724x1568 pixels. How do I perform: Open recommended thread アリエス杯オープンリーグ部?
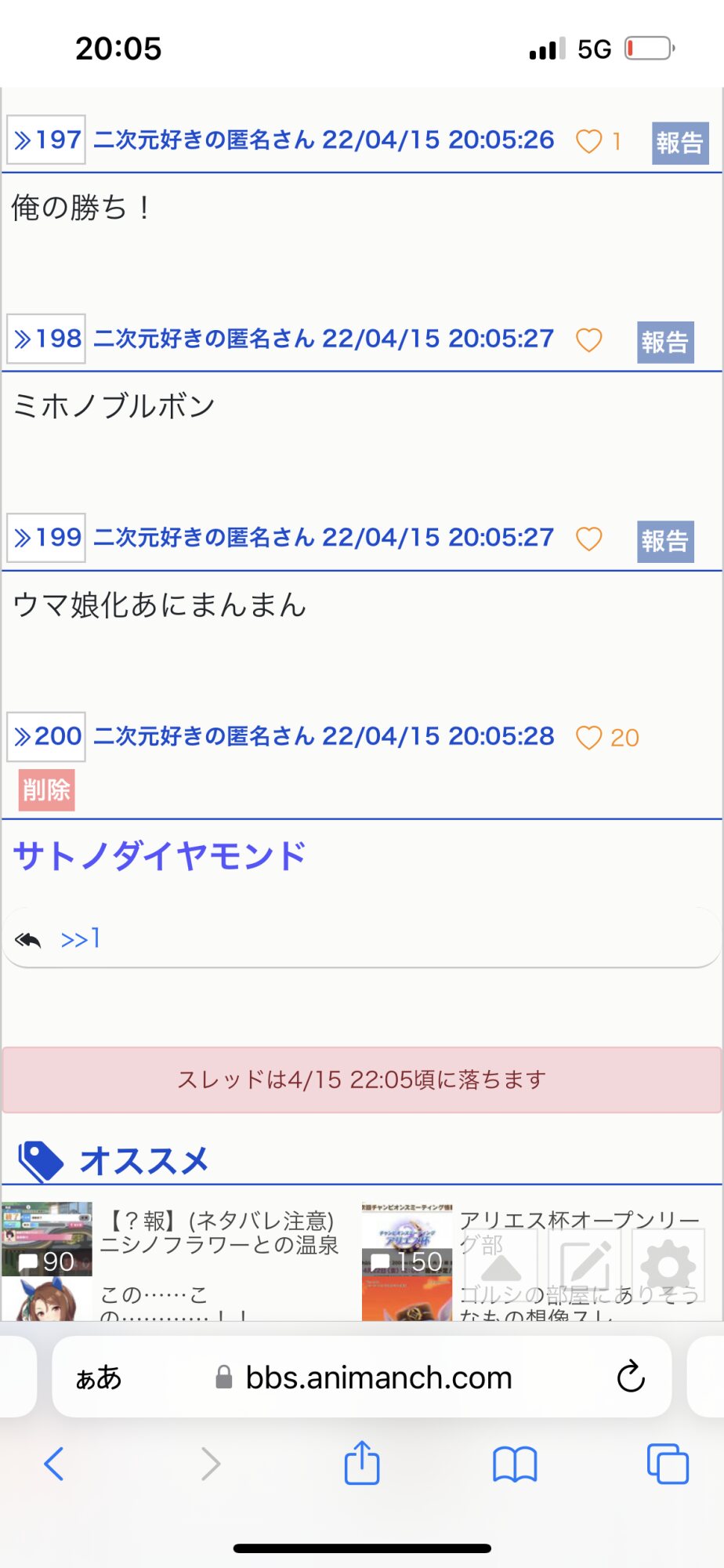578,1221
